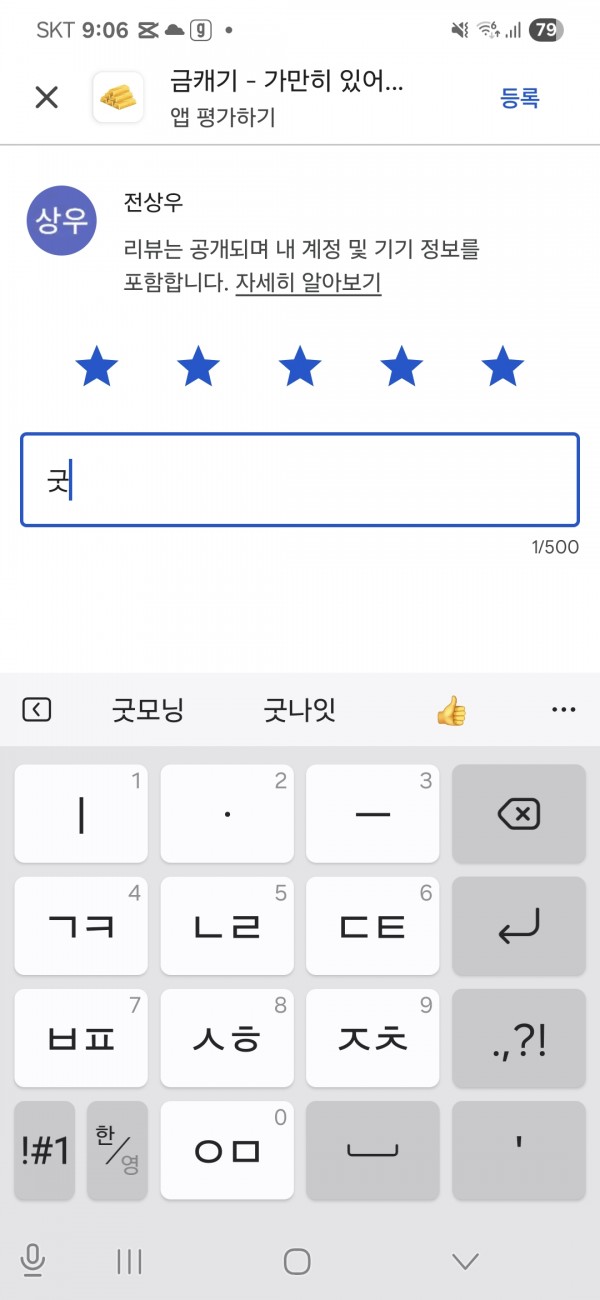
Task: Collapse suggestions with the keyboard back arrow
Action: coord(36,710)
